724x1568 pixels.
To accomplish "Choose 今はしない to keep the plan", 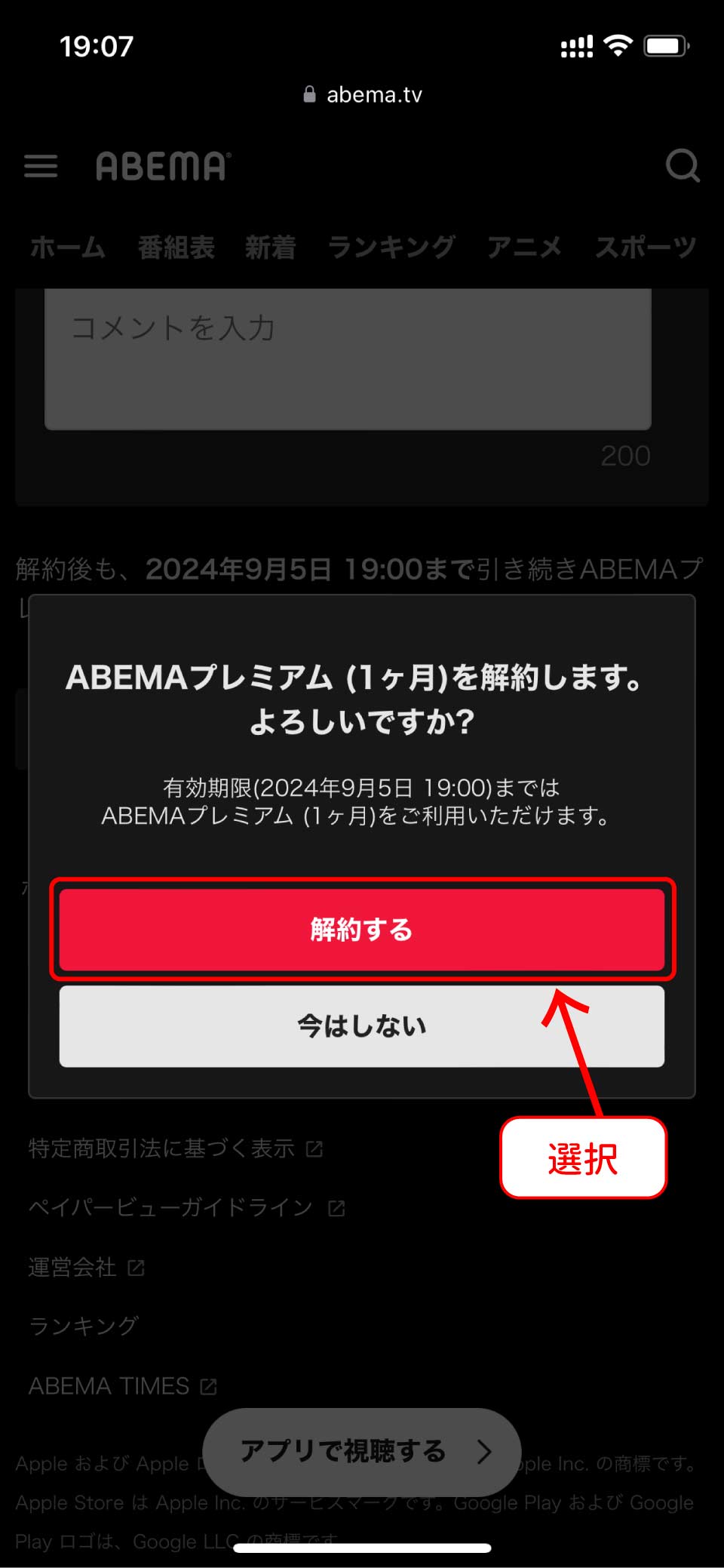I will click(362, 1026).
